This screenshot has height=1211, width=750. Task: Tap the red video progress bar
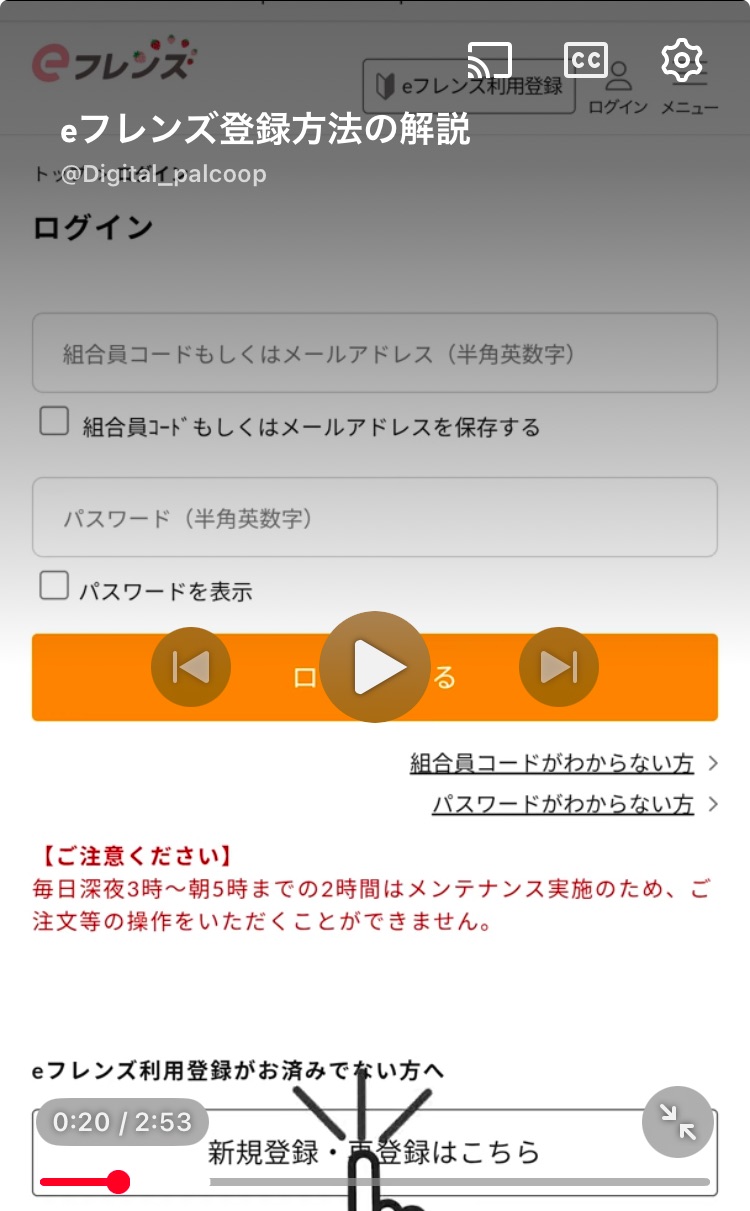78,1182
